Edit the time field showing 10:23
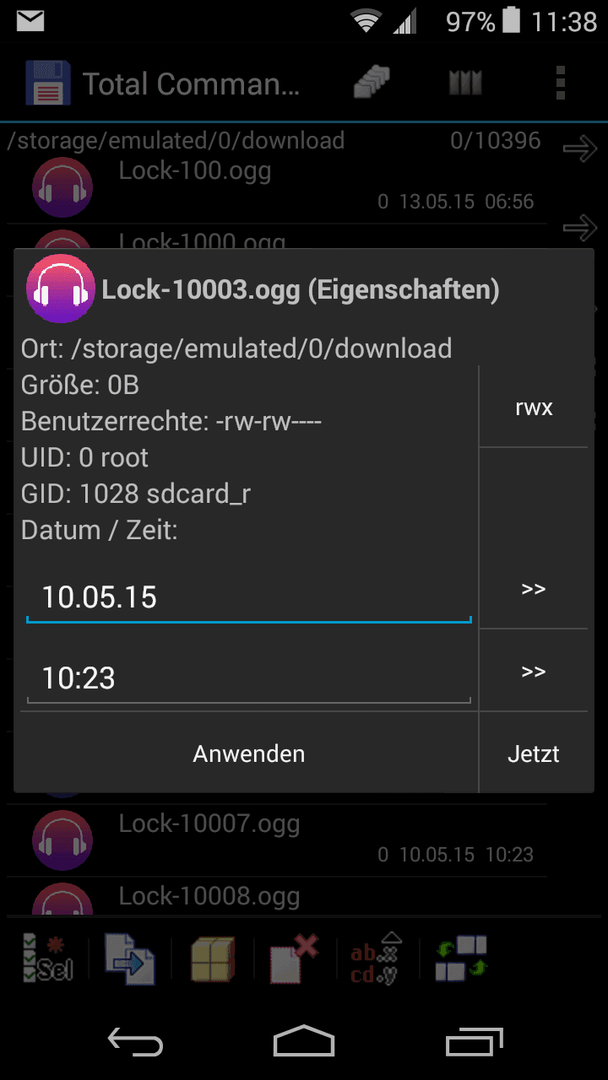The height and width of the screenshot is (1080, 608). [x=249, y=678]
